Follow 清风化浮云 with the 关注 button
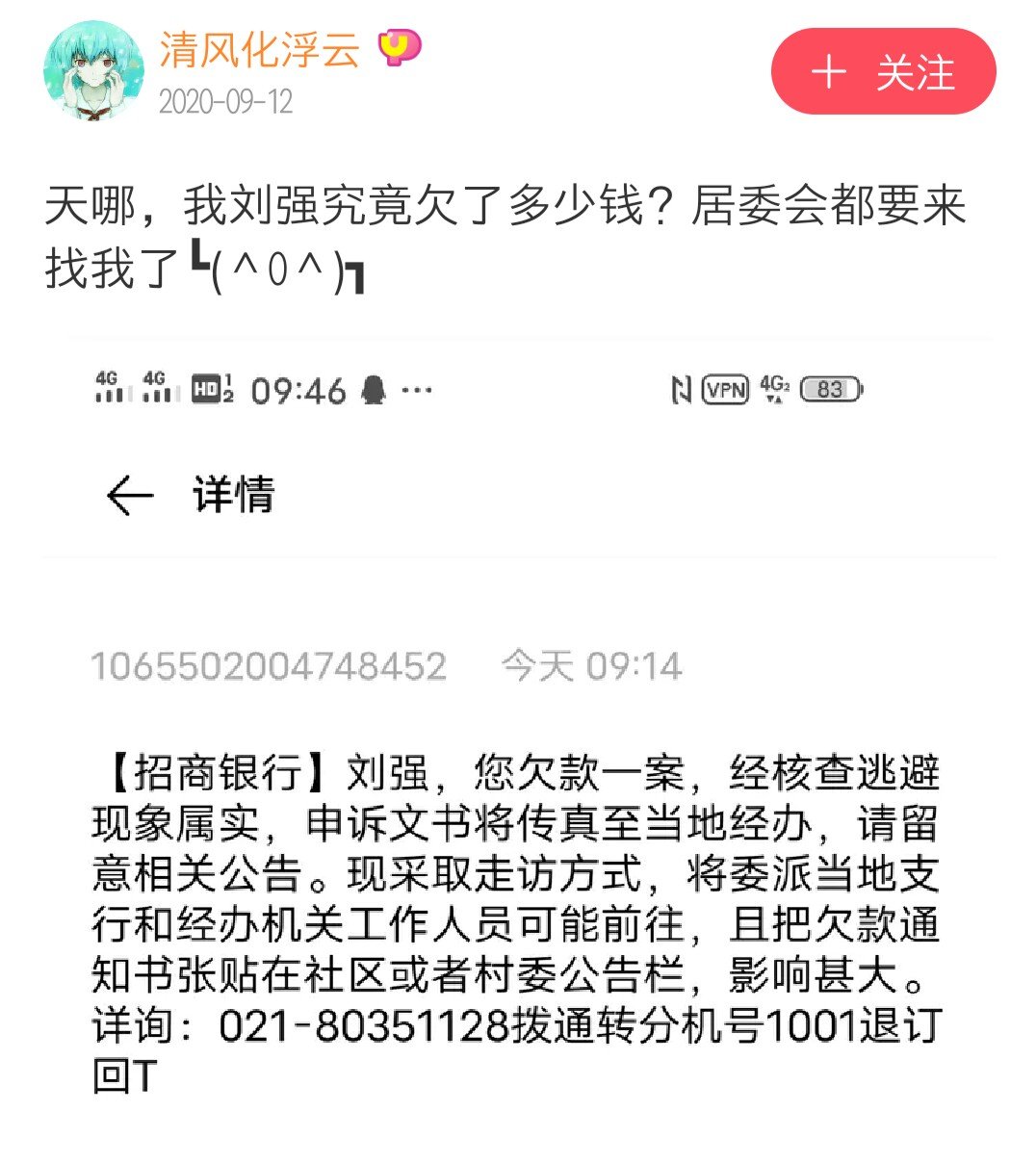This screenshot has width=1036, height=1163. click(883, 72)
